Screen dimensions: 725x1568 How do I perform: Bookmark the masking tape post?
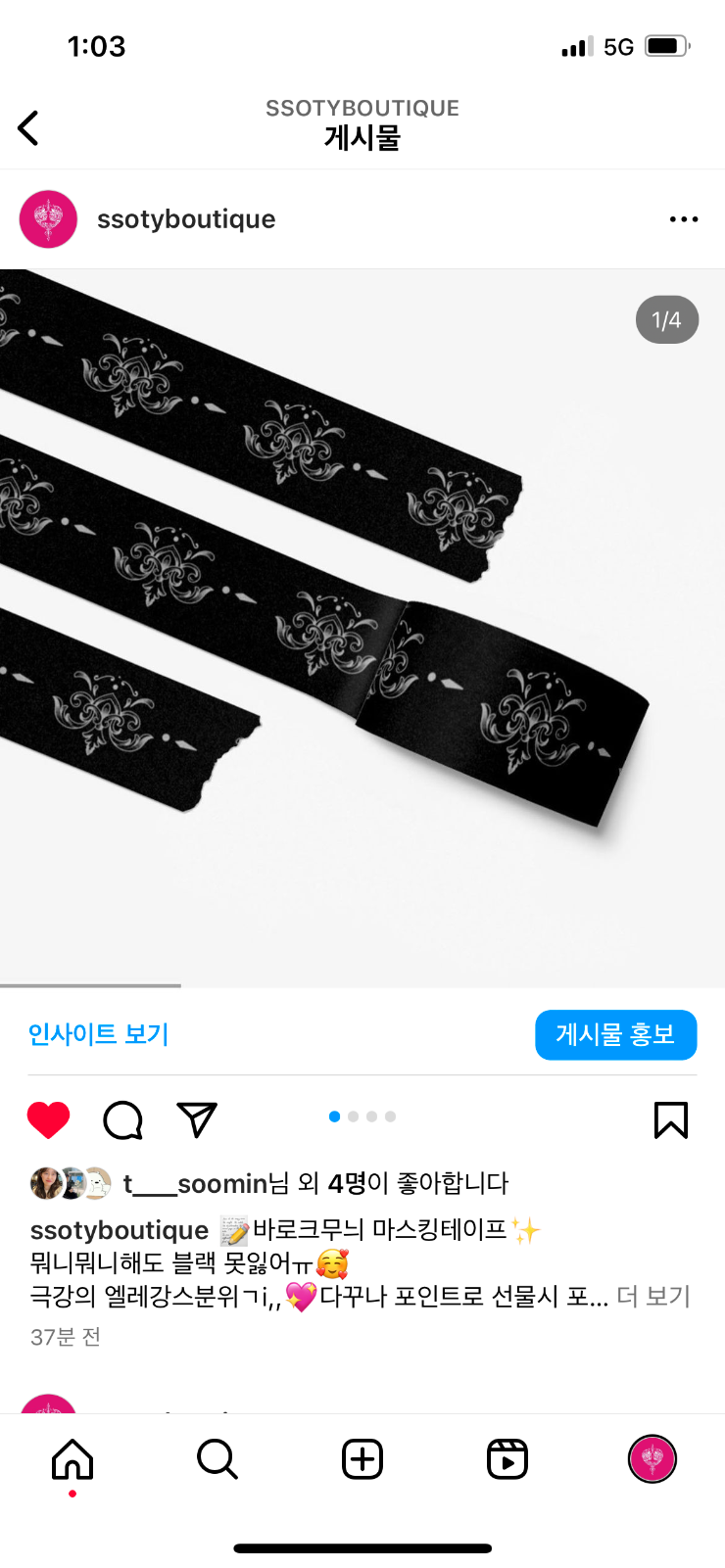pyautogui.click(x=671, y=1119)
